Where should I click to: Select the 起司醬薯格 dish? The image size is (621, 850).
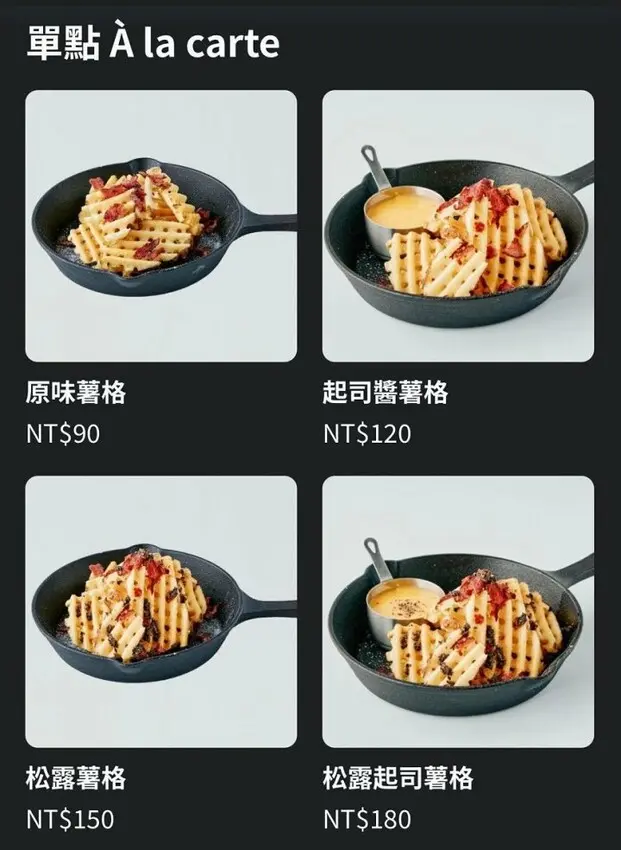tap(458, 226)
